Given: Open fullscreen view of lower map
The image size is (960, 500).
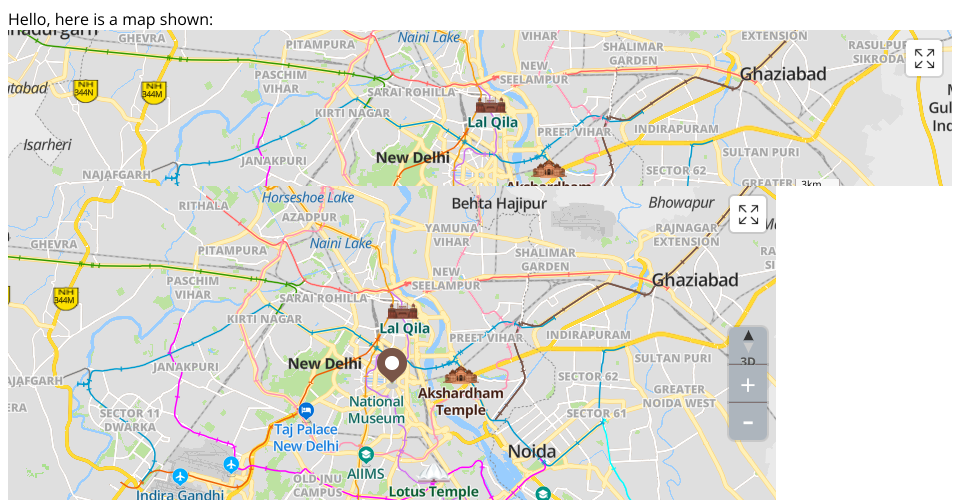Looking at the screenshot, I should pos(748,215).
